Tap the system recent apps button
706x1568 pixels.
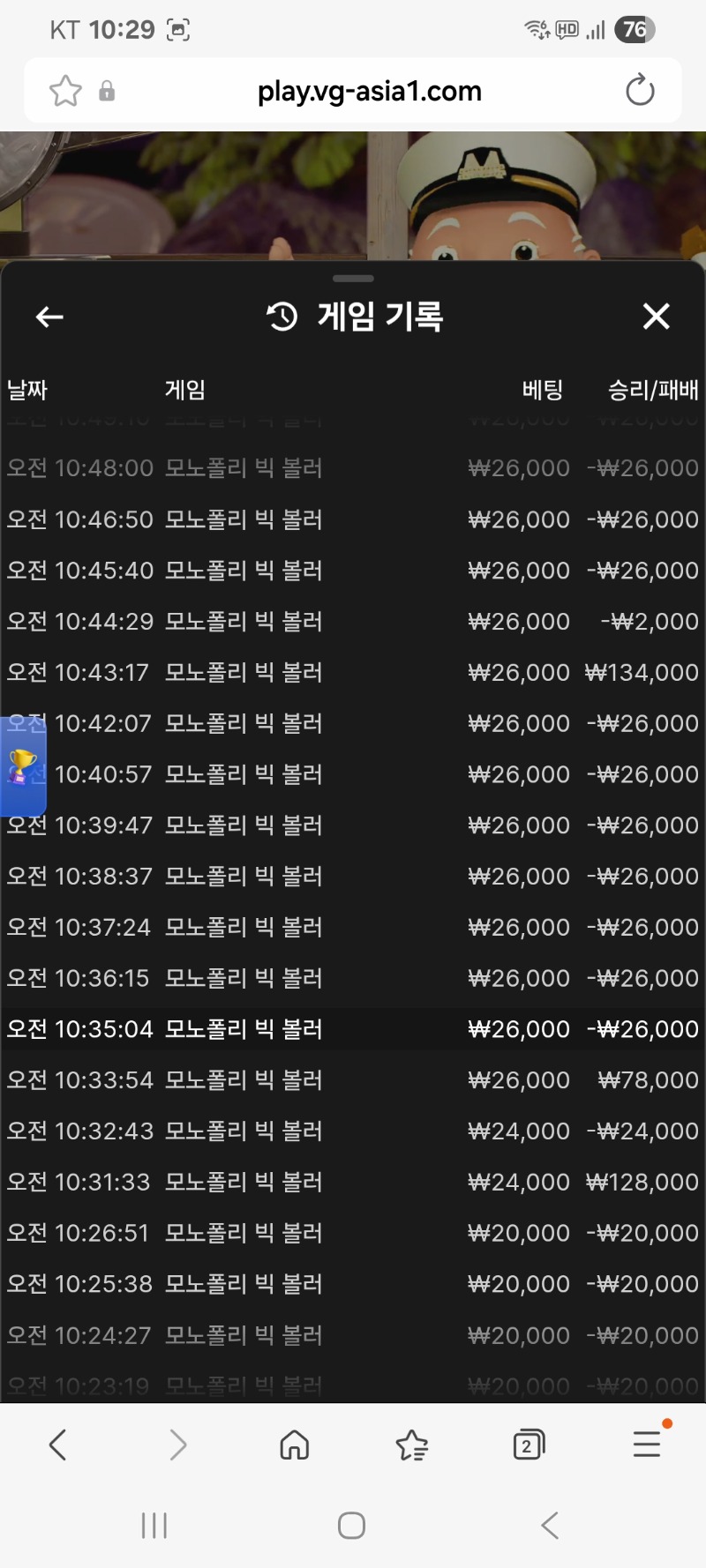154,1525
